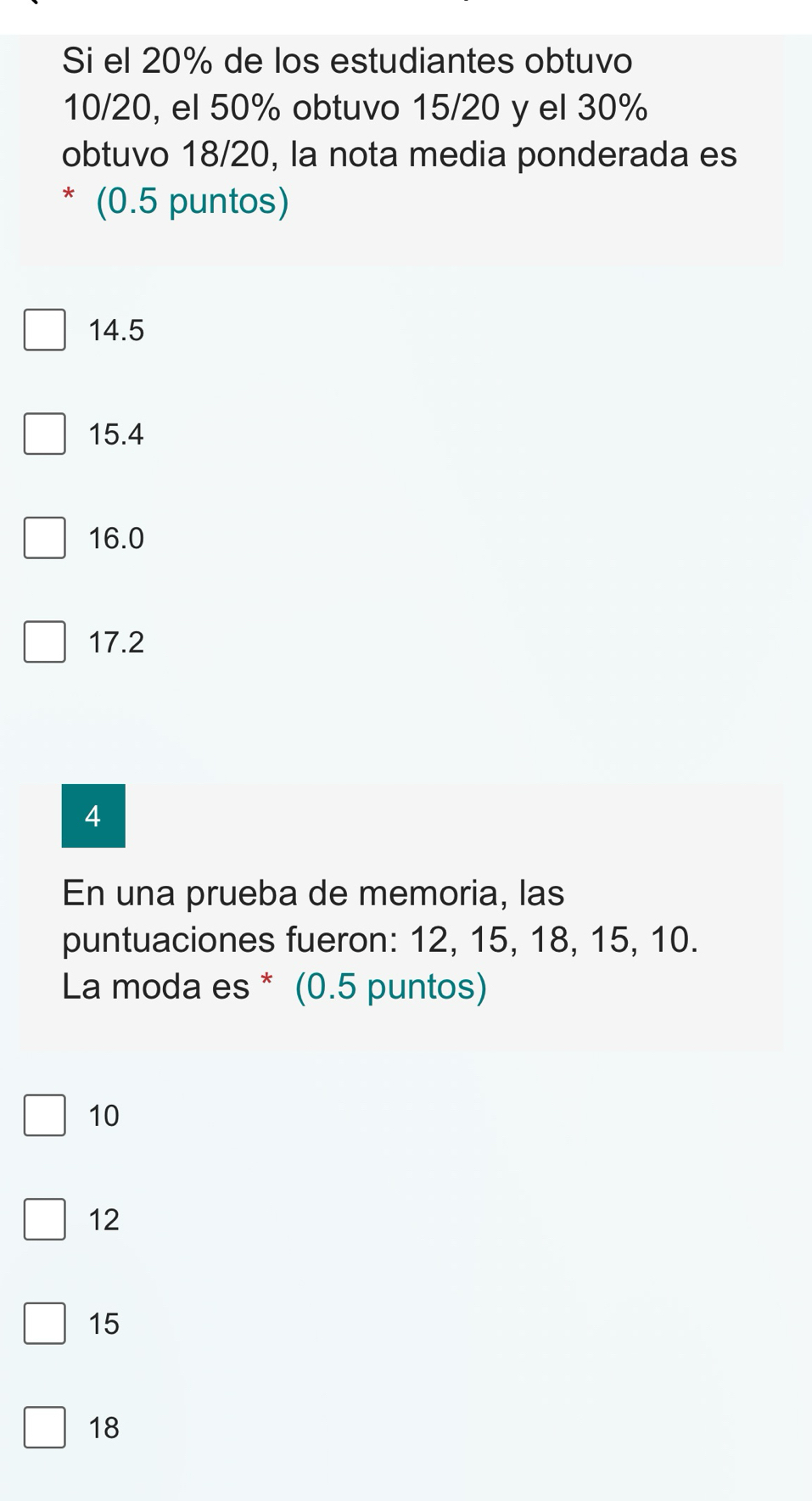Check the 15.4 answer option
The height and width of the screenshot is (1501, 812).
[44, 434]
